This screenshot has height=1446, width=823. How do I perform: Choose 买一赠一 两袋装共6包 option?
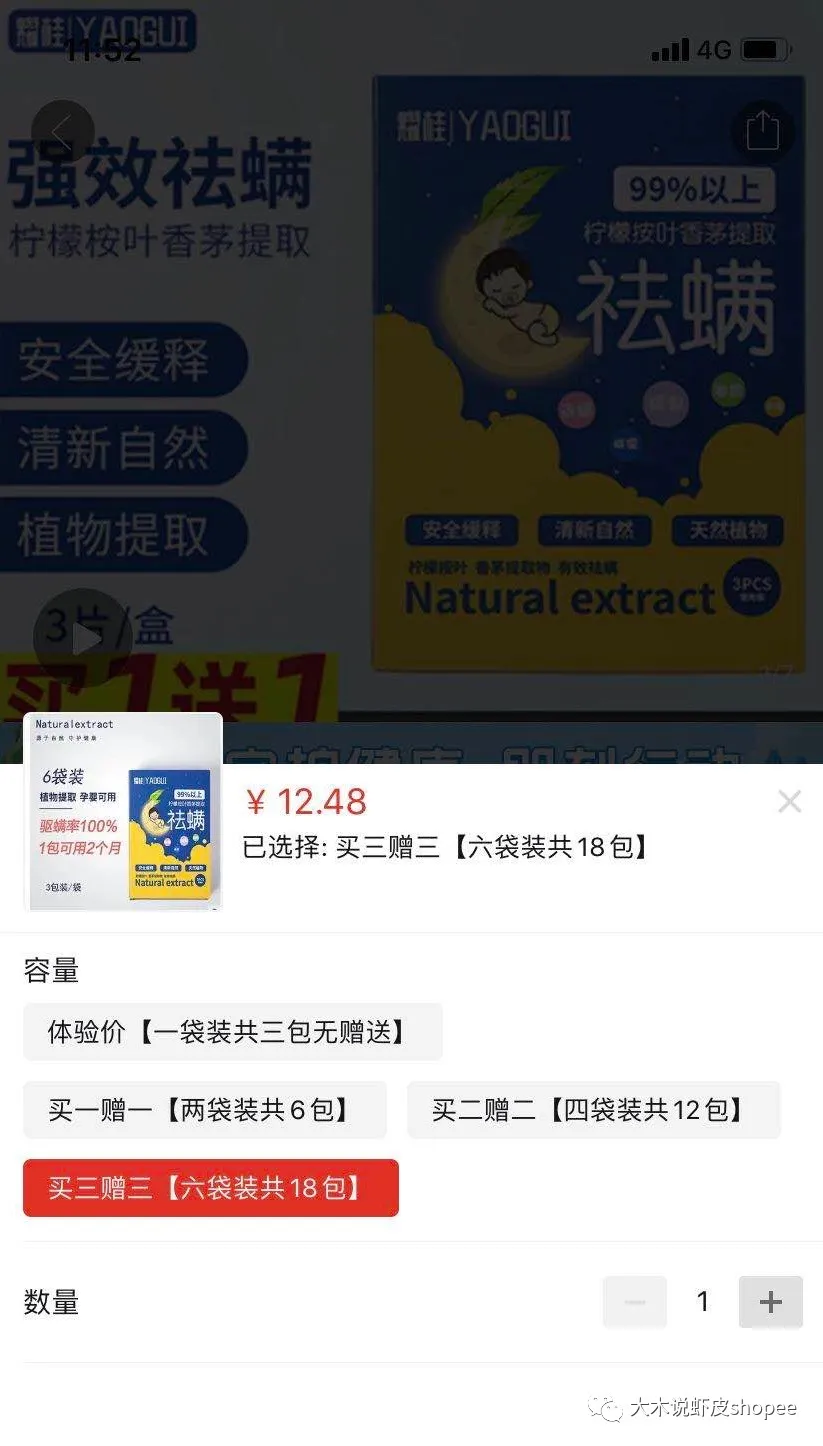(x=204, y=1110)
